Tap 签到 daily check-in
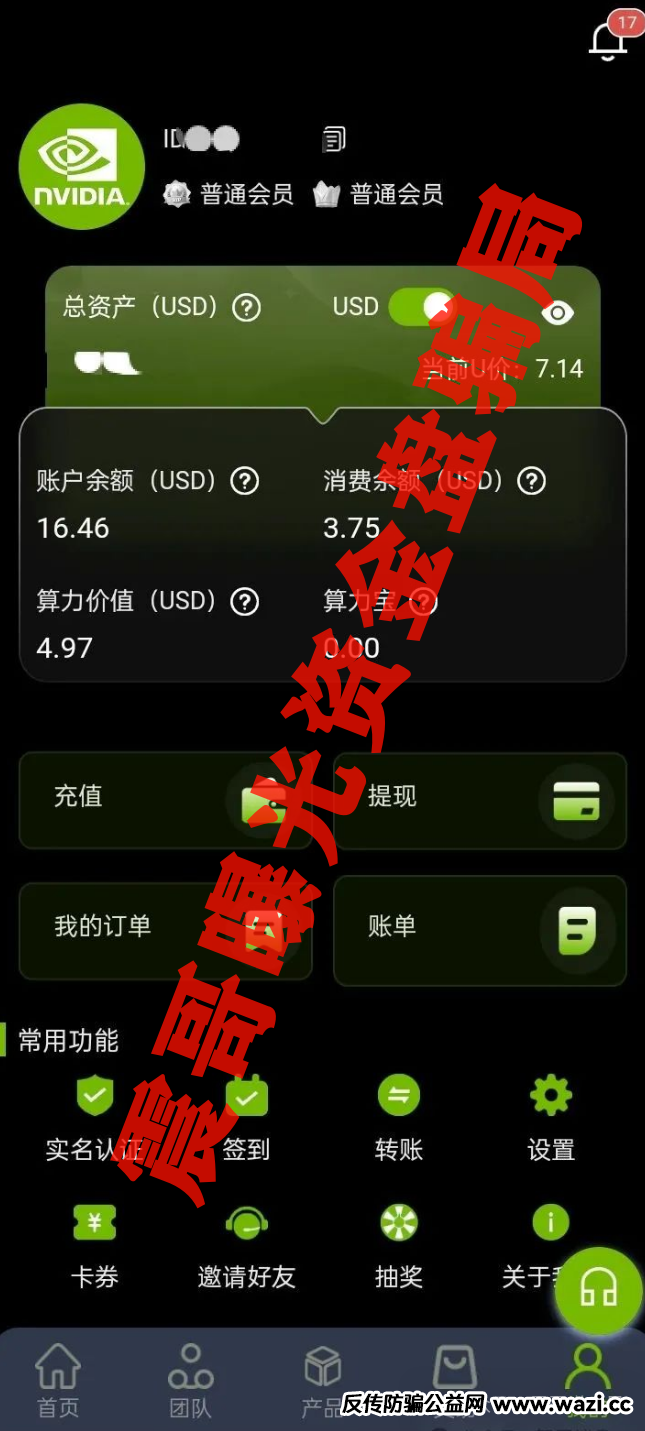Screen dimensions: 645x1431 pyautogui.click(x=246, y=1119)
